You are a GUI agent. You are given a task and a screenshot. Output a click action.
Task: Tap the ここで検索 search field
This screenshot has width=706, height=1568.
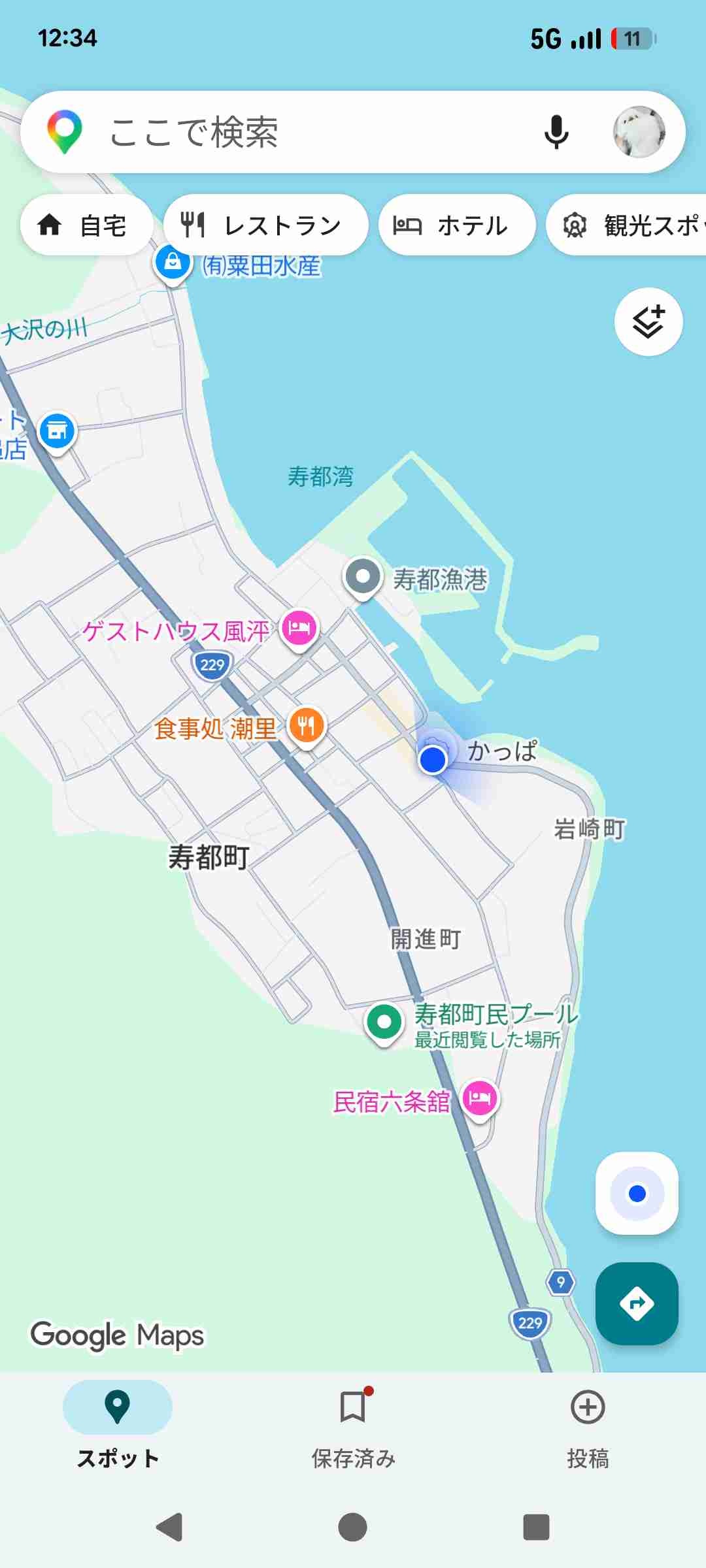pos(294,132)
